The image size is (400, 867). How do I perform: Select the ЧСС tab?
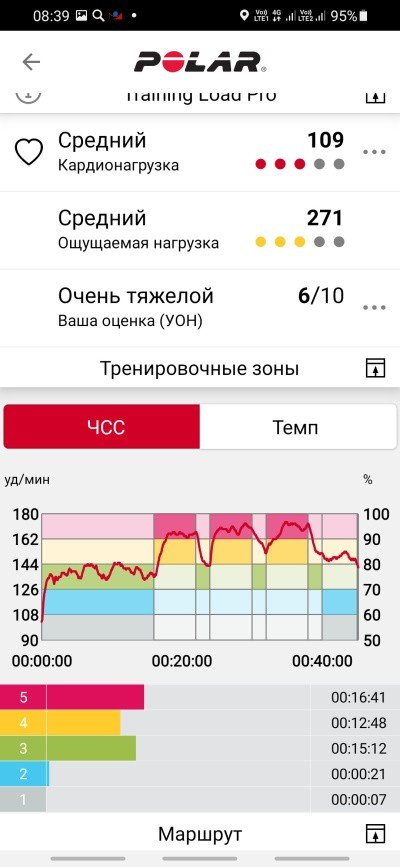point(102,427)
